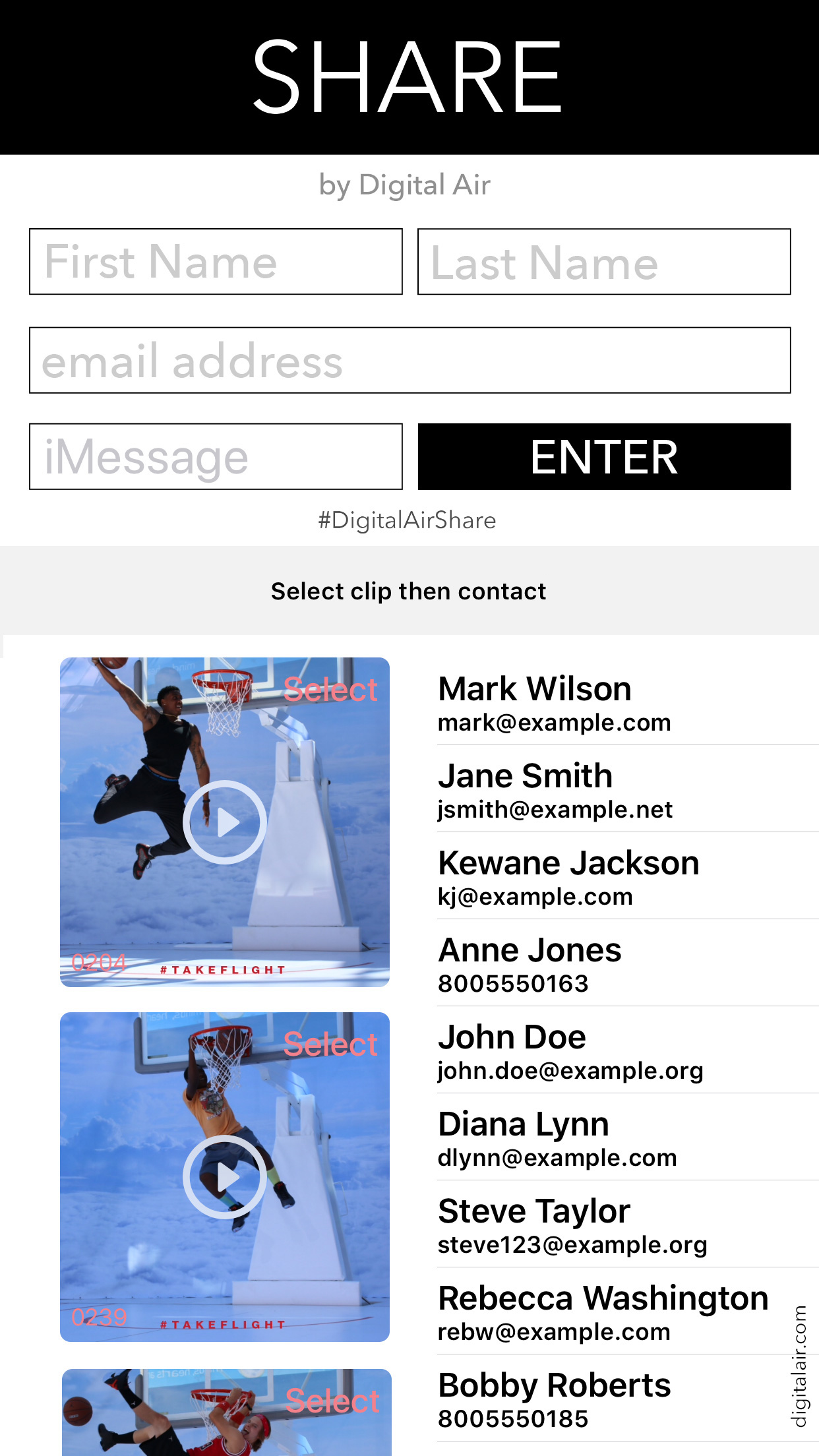Focus the email address field
This screenshot has height=1456, width=819.
409,361
